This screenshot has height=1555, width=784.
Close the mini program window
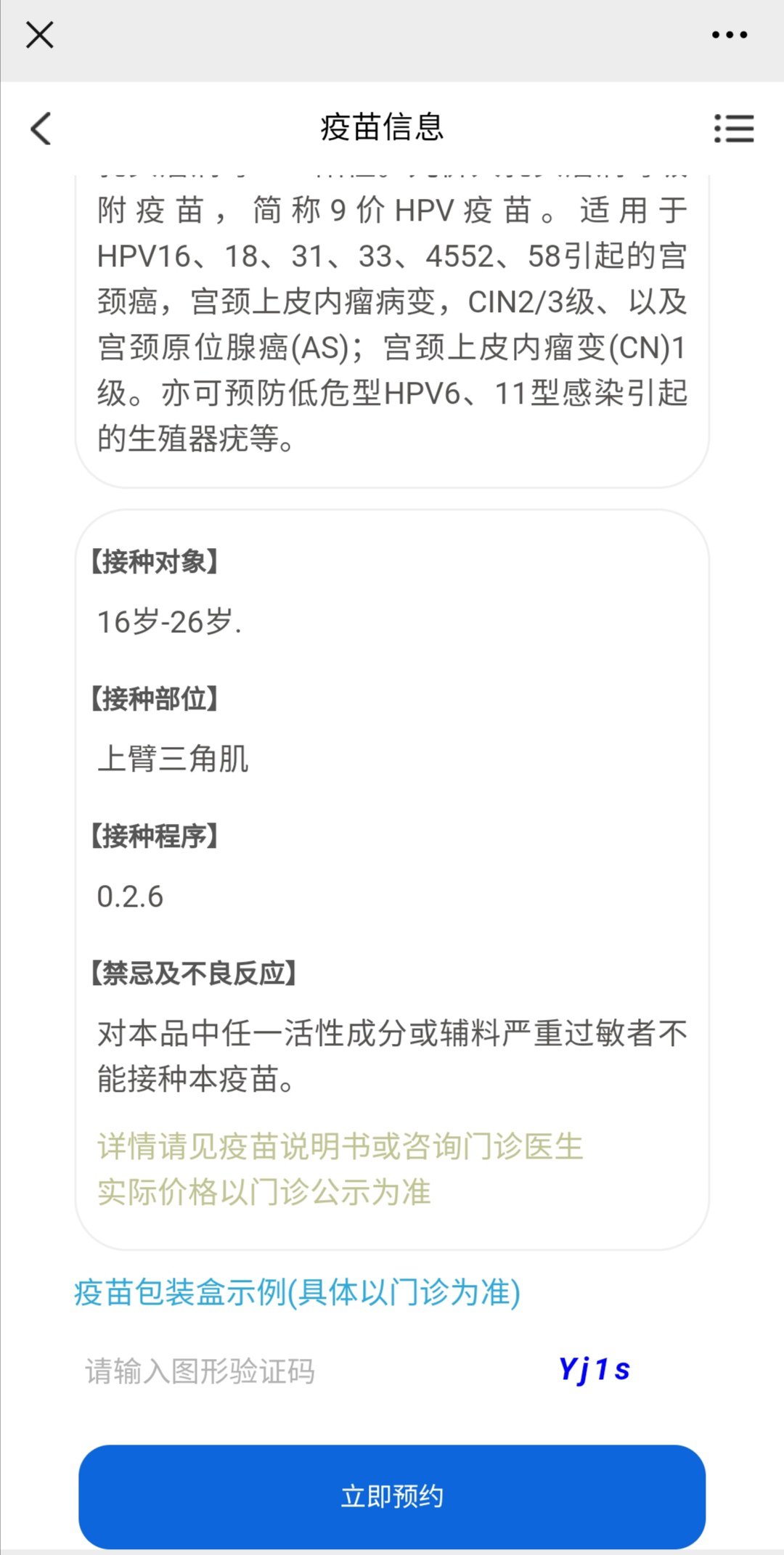click(x=40, y=35)
